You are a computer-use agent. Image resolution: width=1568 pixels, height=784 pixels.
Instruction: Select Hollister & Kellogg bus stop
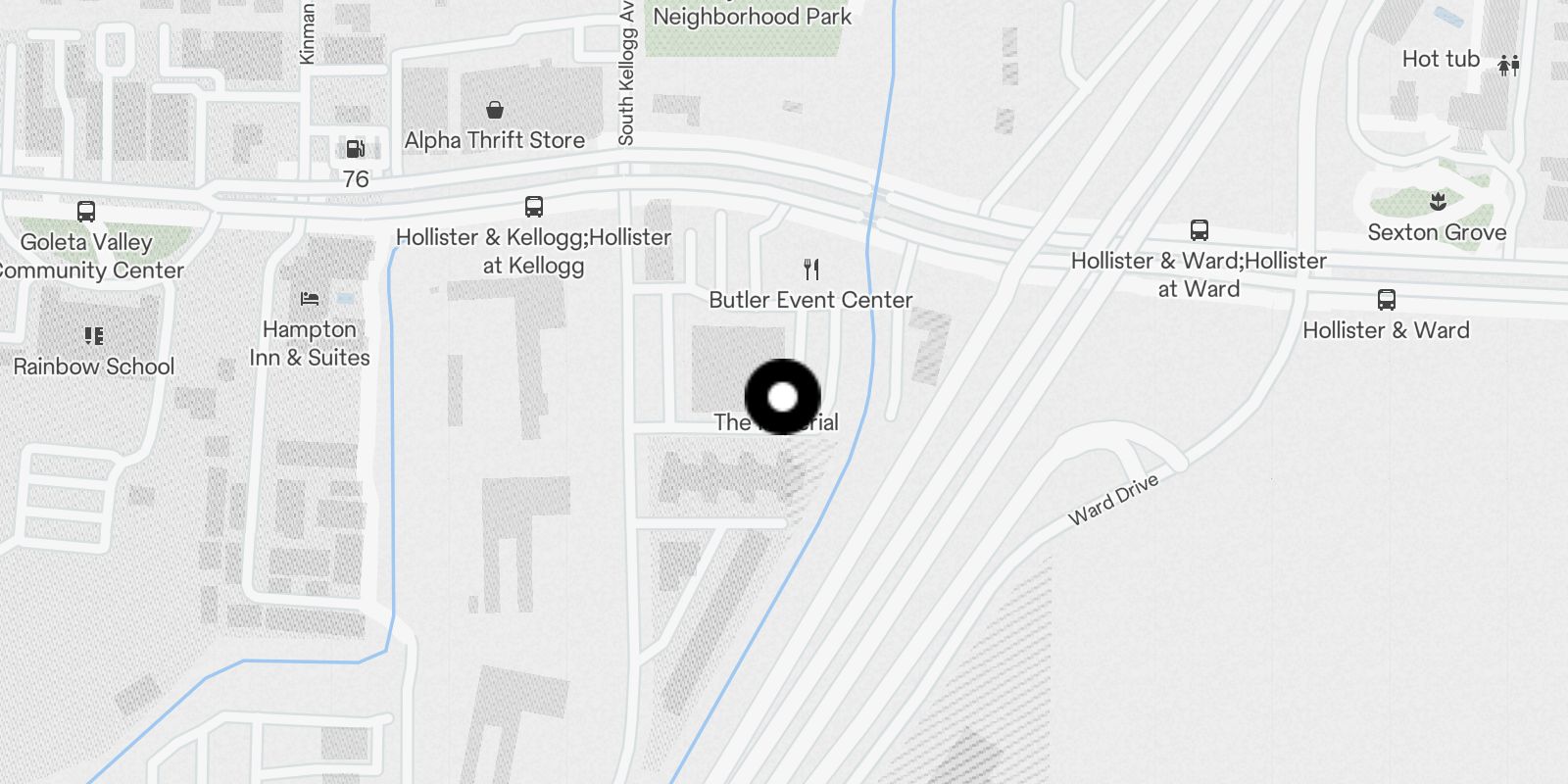(533, 207)
